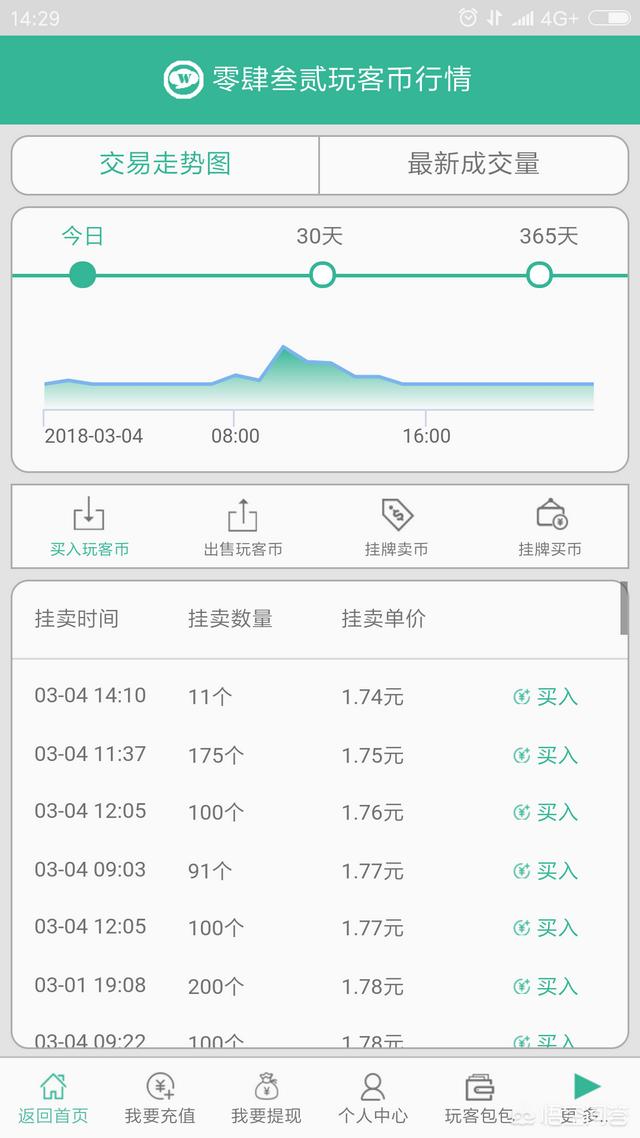This screenshot has height=1138, width=640.
Task: Buy the 11个 listing at 1.74元
Action: pyautogui.click(x=546, y=697)
